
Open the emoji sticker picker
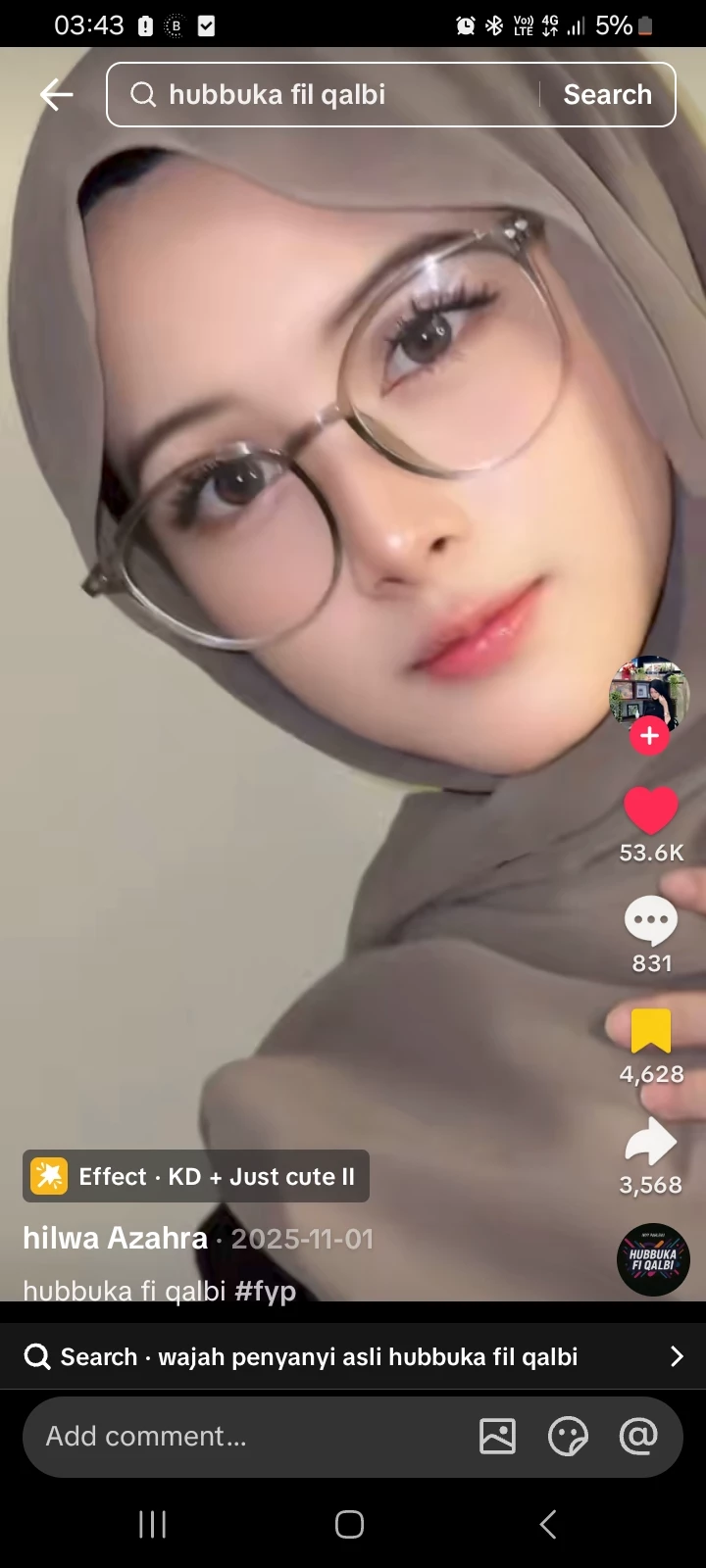click(568, 1437)
